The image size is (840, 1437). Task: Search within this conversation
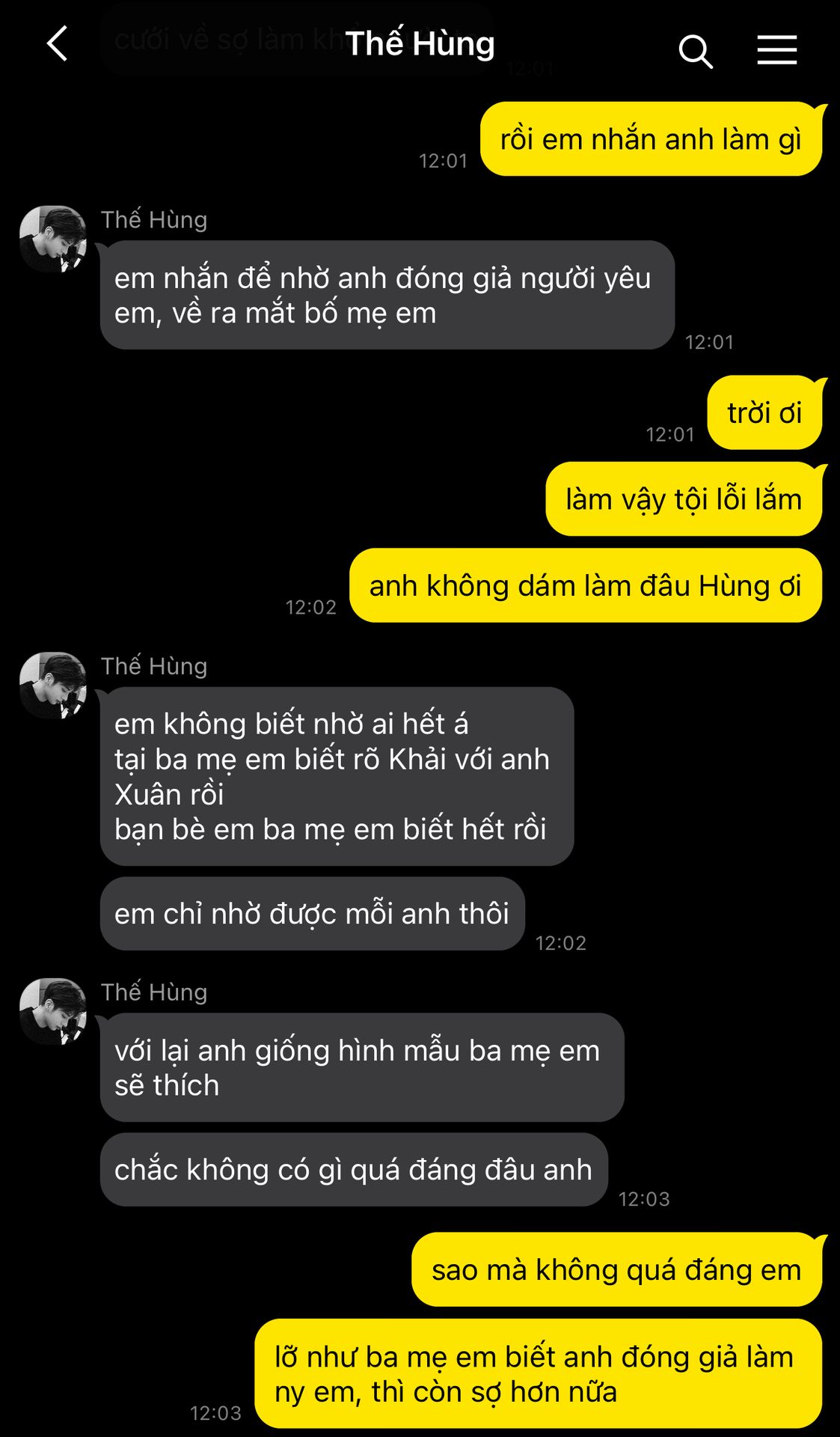(695, 51)
